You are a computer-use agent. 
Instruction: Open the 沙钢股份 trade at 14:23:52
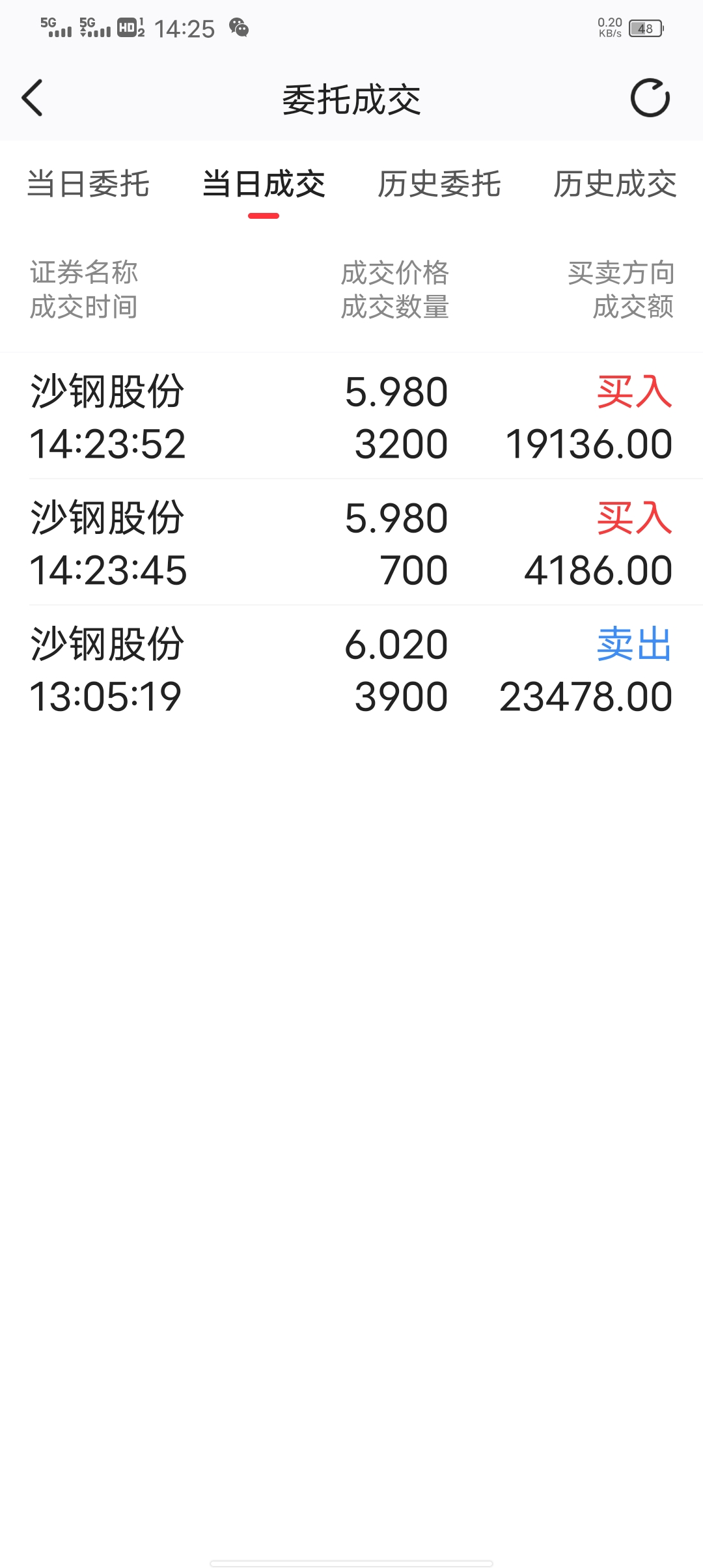pos(351,417)
